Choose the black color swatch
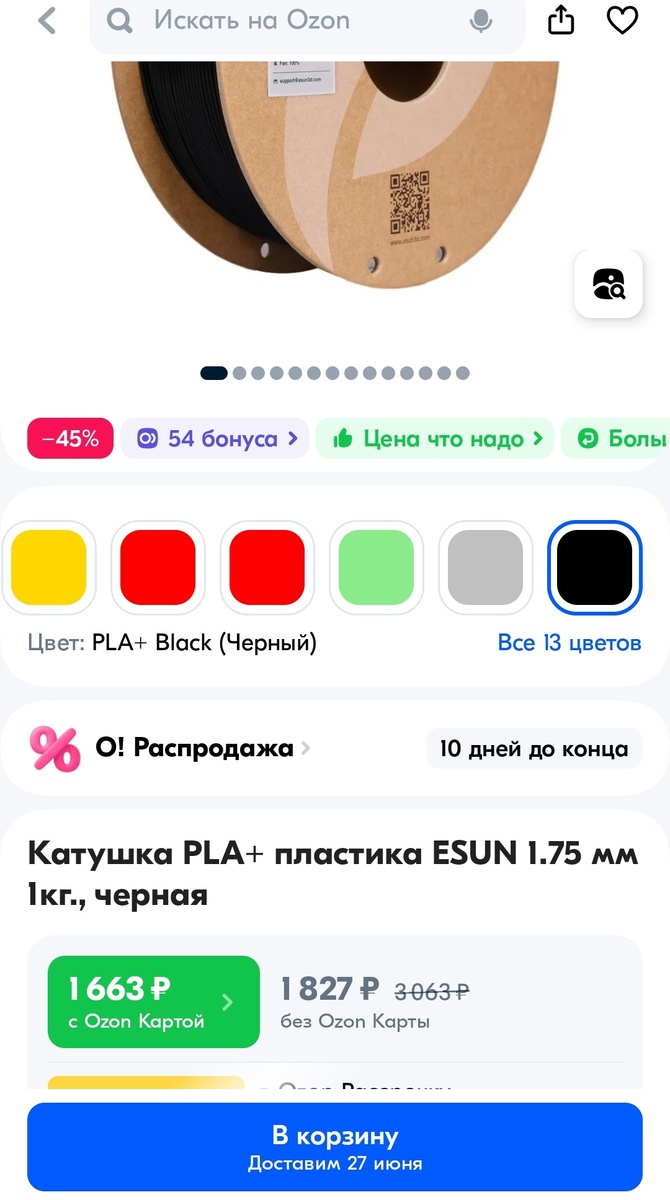 pyautogui.click(x=594, y=567)
